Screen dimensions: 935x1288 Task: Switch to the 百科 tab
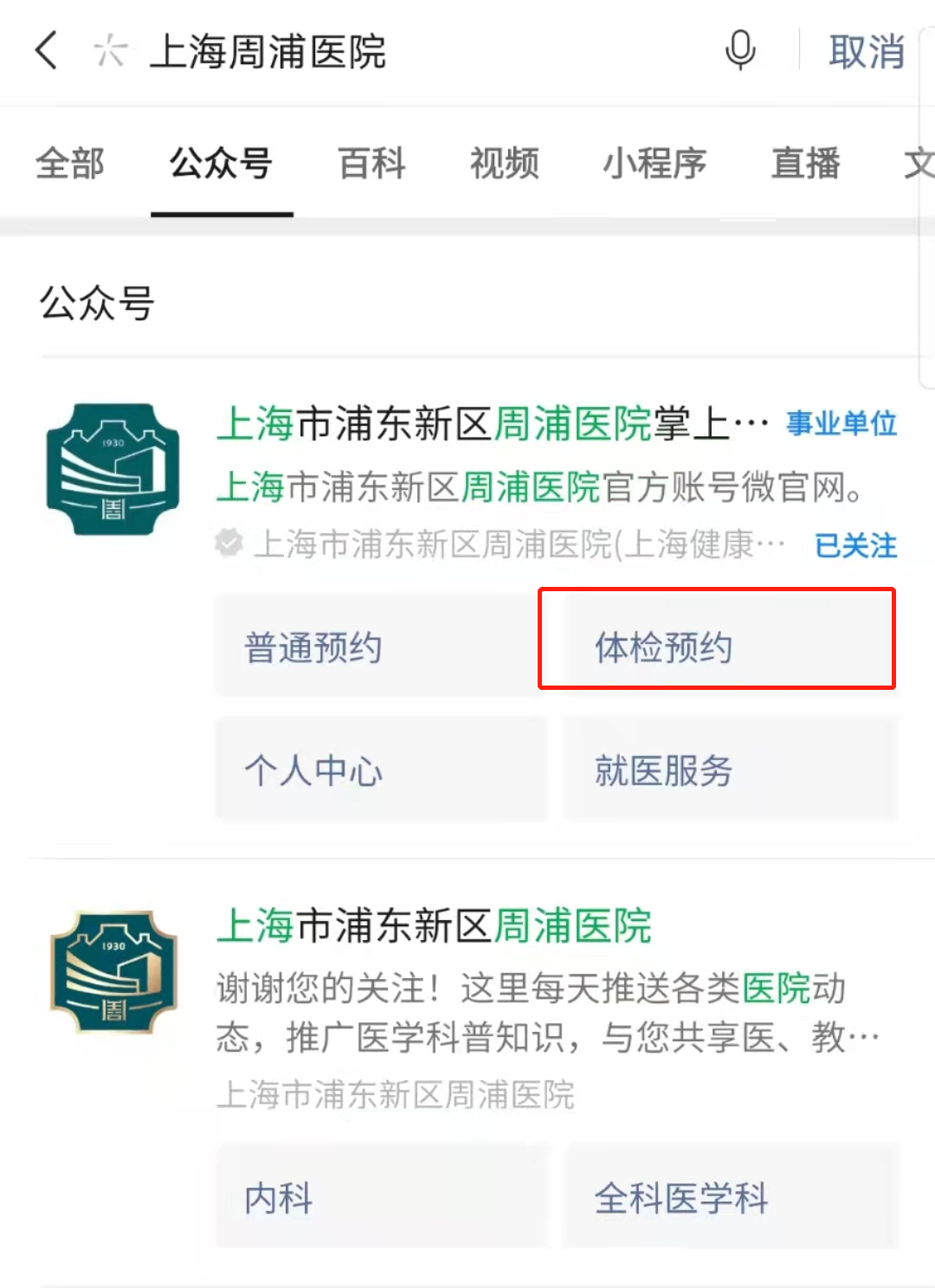click(x=371, y=164)
